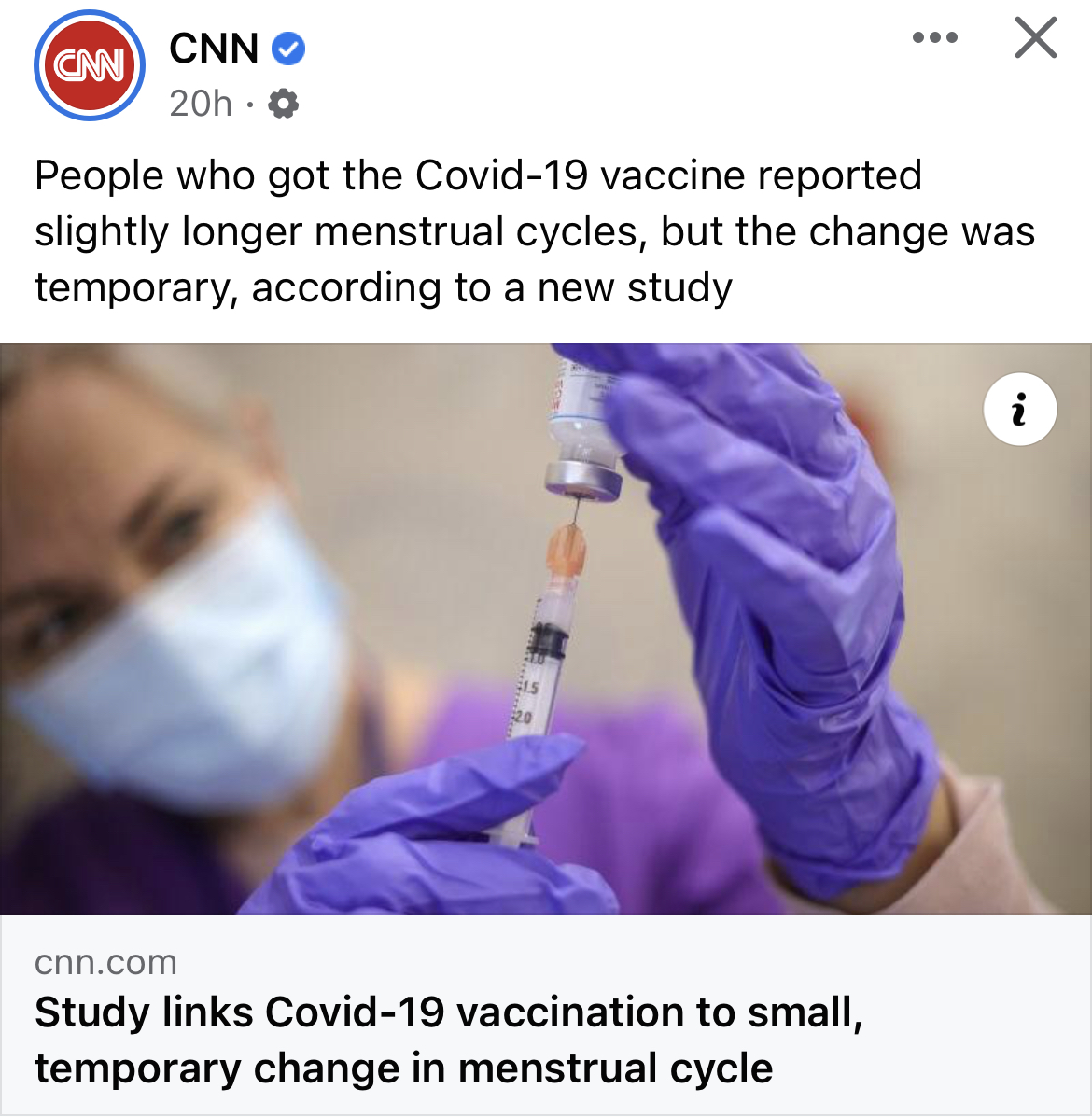Image resolution: width=1092 pixels, height=1117 pixels.
Task: Dismiss this CNN post with the X
Action: point(1035,39)
